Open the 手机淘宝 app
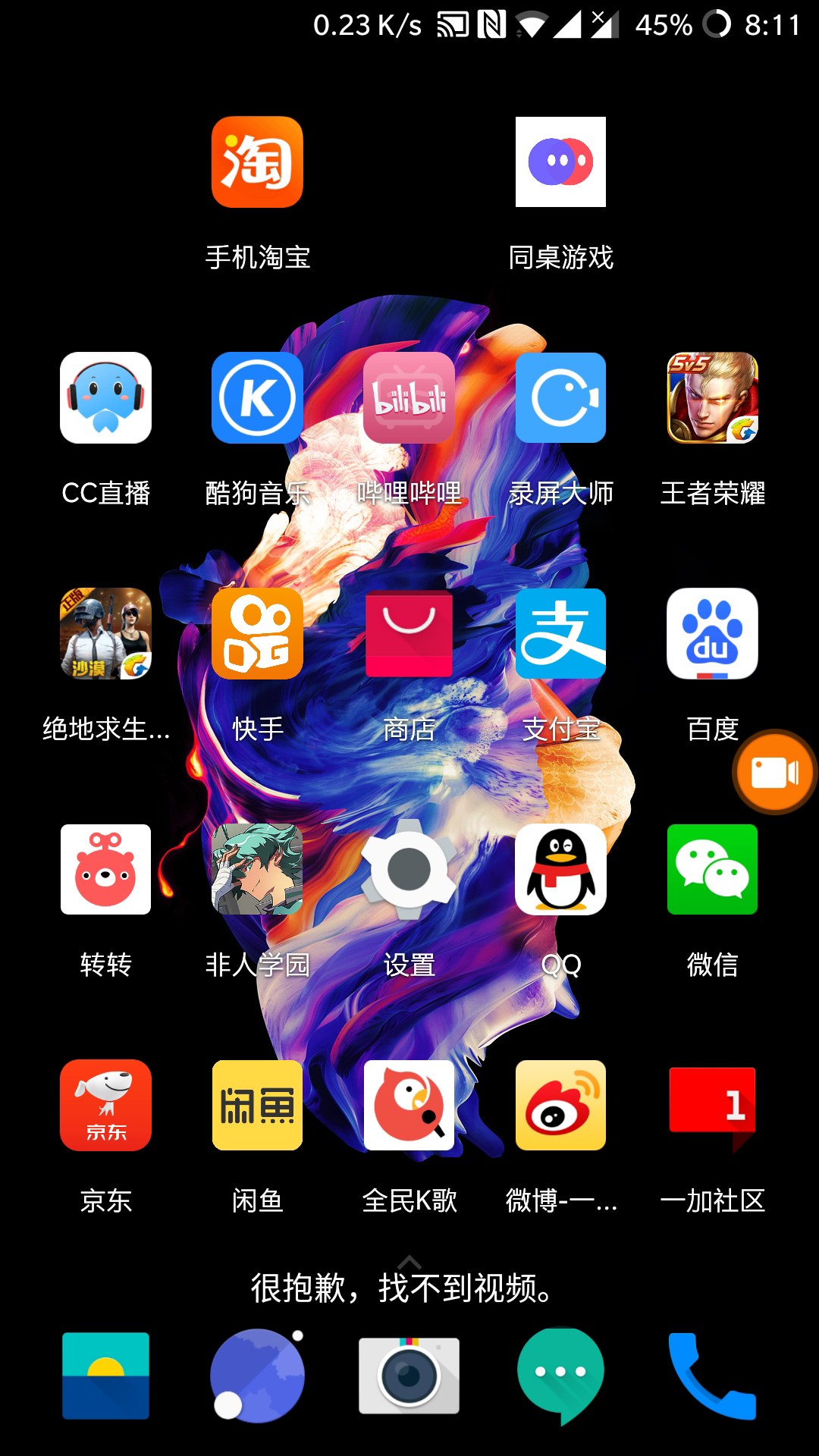The width and height of the screenshot is (819, 1456). pyautogui.click(x=257, y=162)
